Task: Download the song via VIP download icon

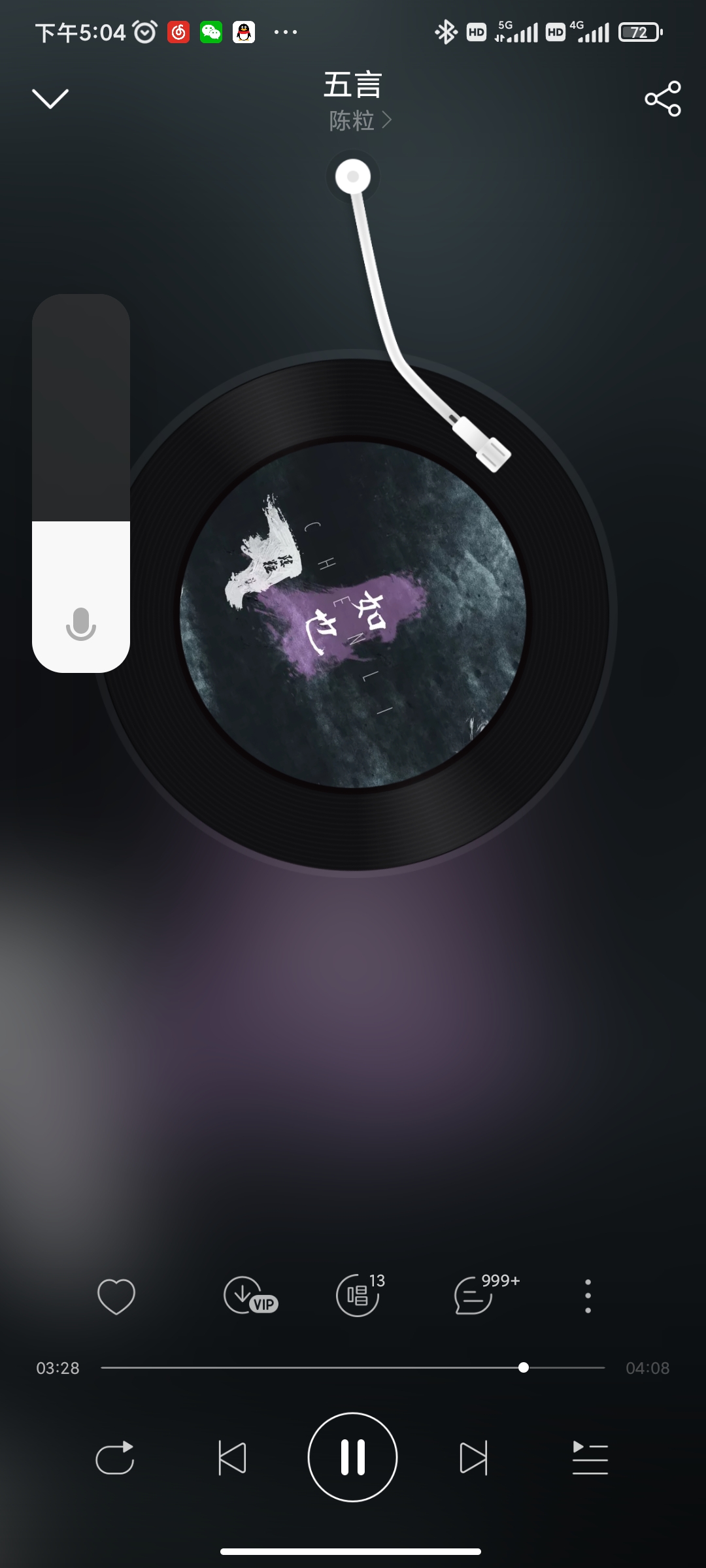Action: [x=250, y=1296]
